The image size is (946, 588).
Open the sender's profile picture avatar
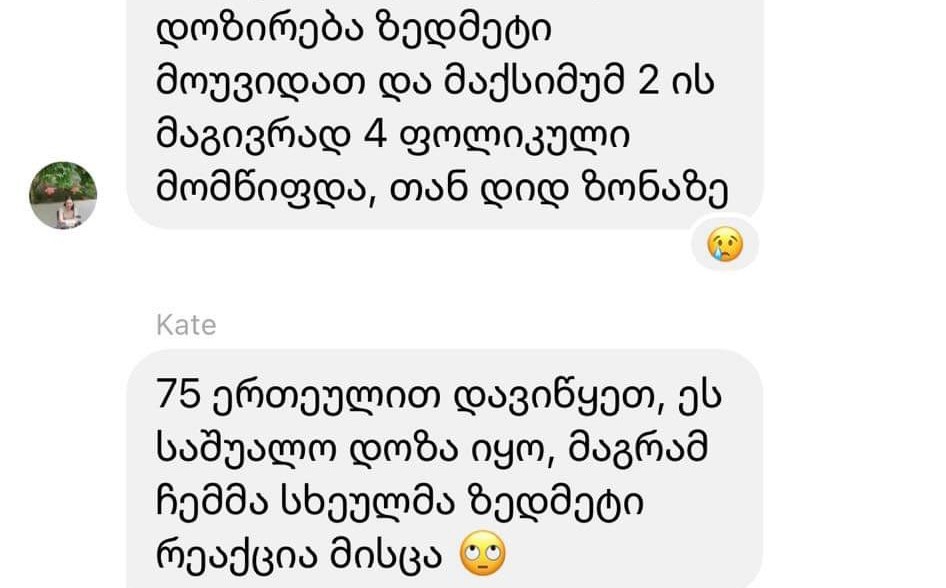click(x=63, y=196)
